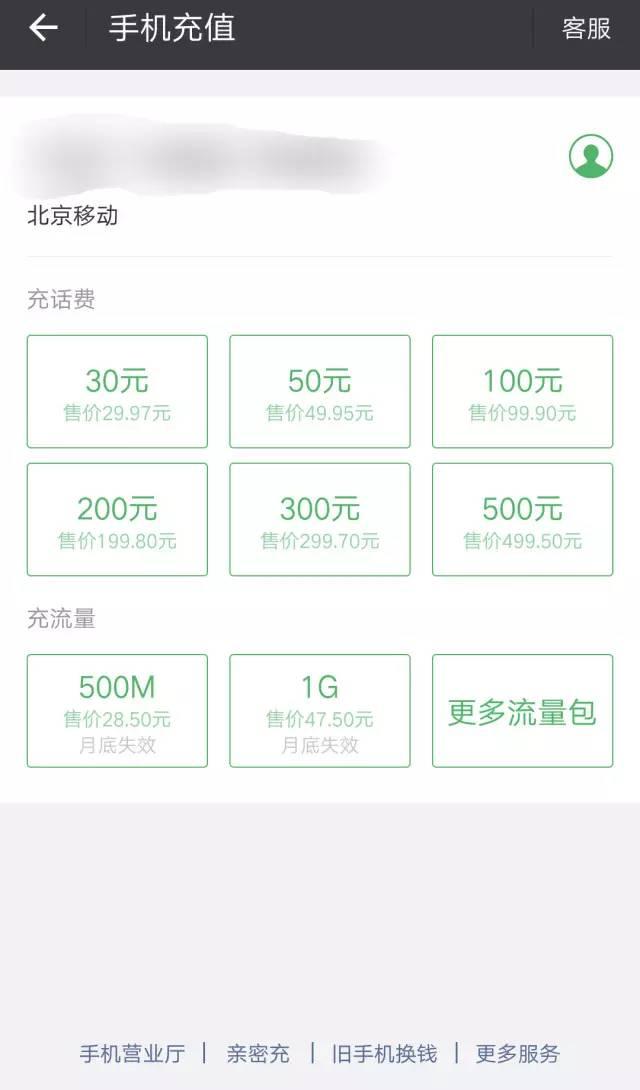Buy the 1G data package
Screen dimensions: 640x1090
[x=320, y=711]
